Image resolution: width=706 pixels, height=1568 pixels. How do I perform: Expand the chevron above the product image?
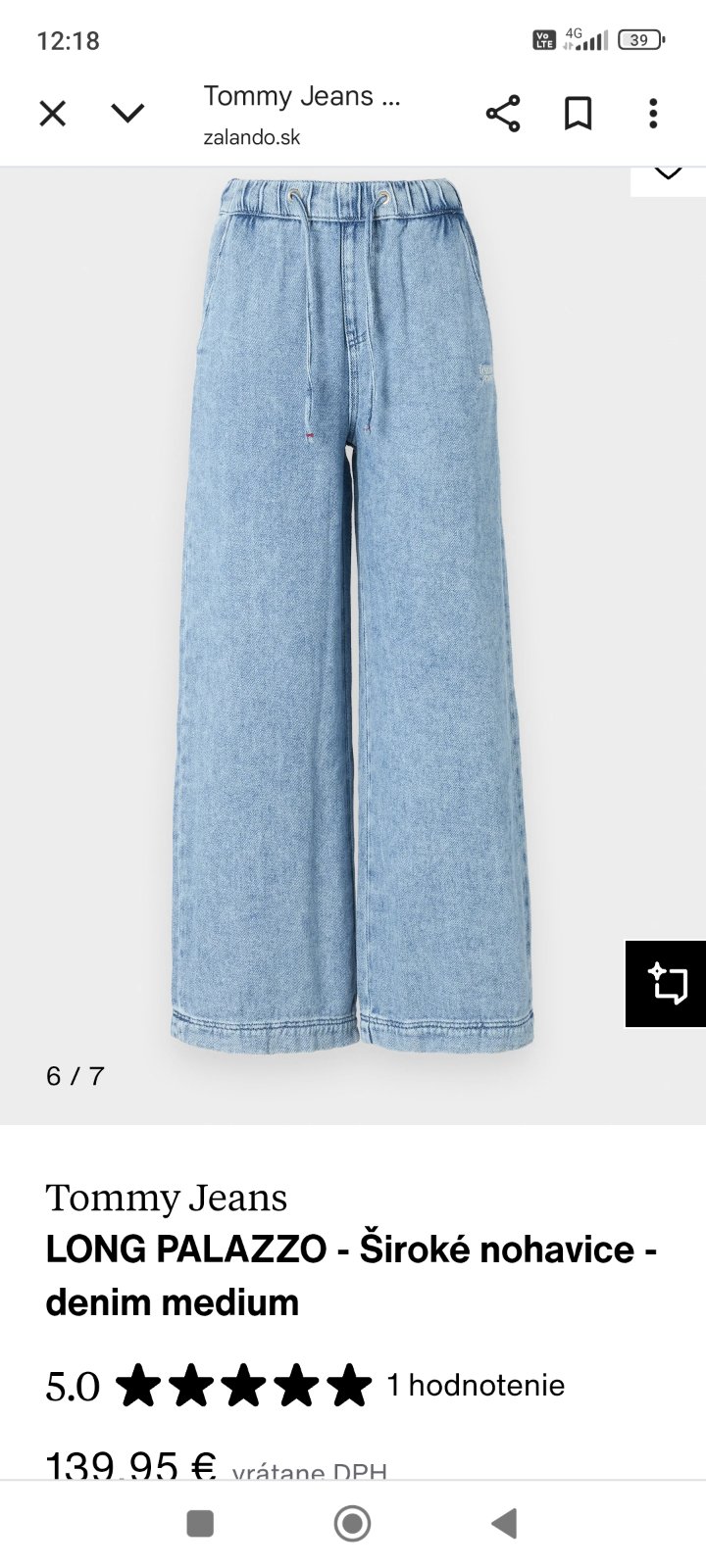668,174
